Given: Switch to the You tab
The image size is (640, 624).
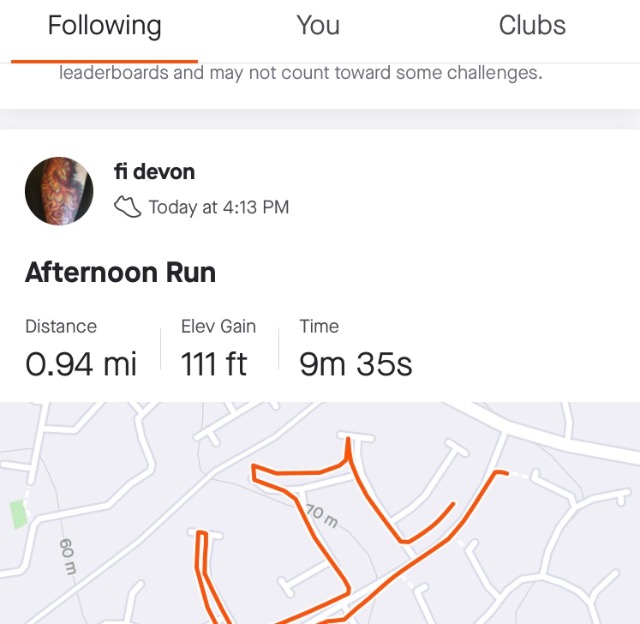Looking at the screenshot, I should point(318,26).
